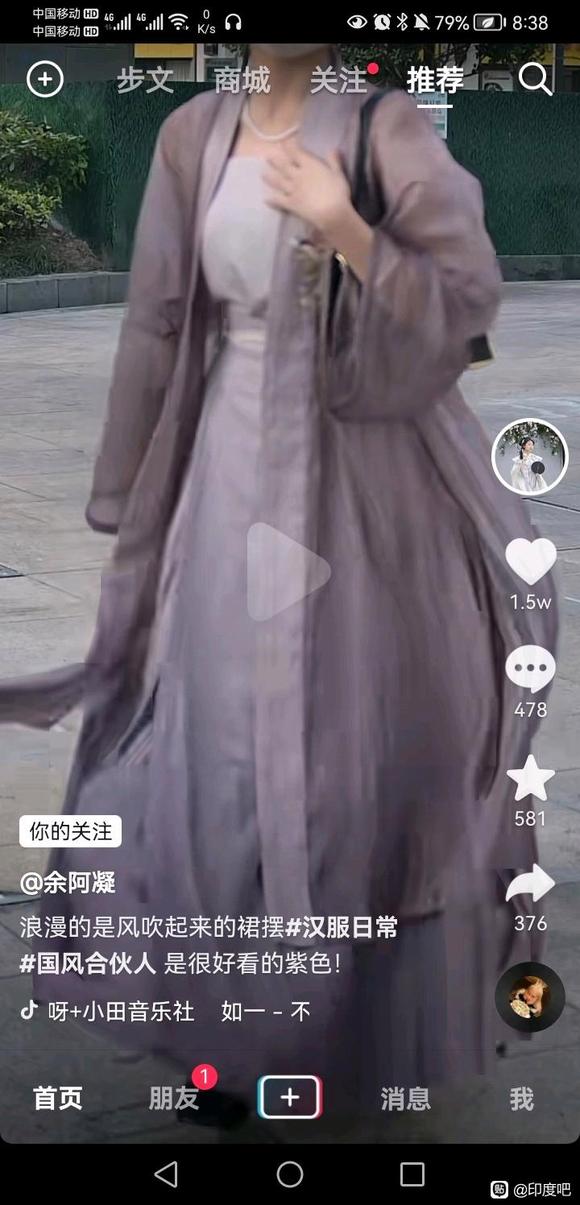
Task: Select the 推荐 tab
Action: pos(435,80)
